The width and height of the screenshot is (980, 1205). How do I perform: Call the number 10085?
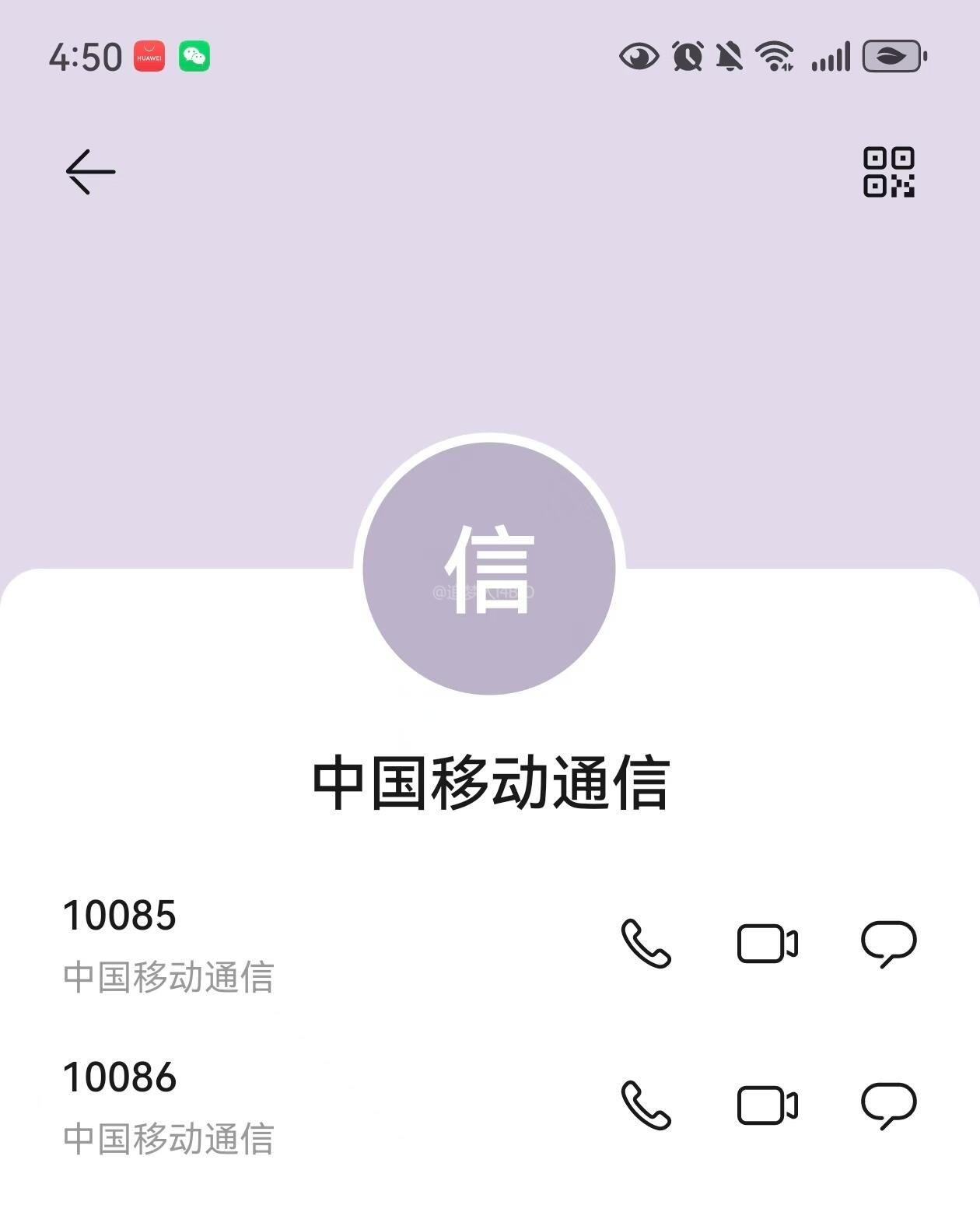[646, 943]
